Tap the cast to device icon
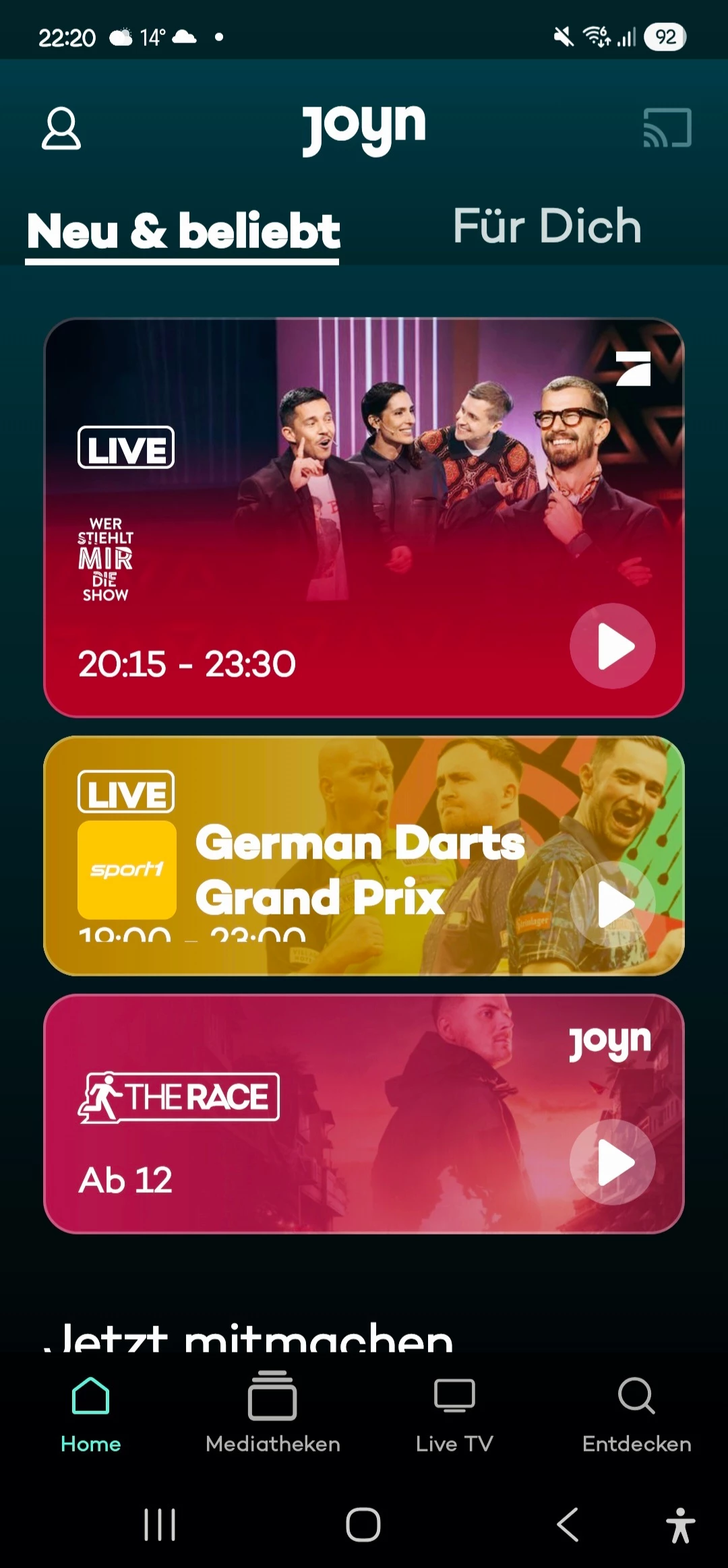The width and height of the screenshot is (728, 1568). point(667,128)
